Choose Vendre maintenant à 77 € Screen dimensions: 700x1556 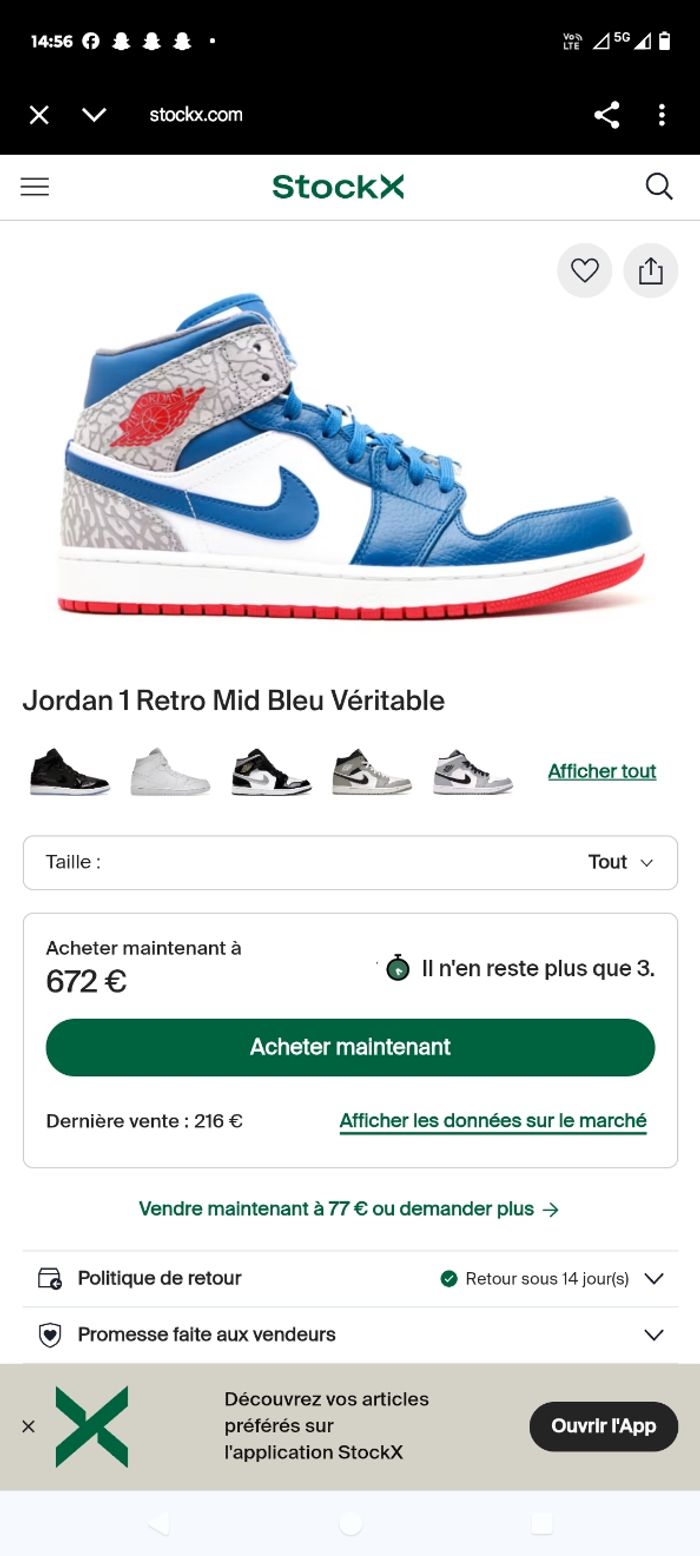tap(348, 1209)
